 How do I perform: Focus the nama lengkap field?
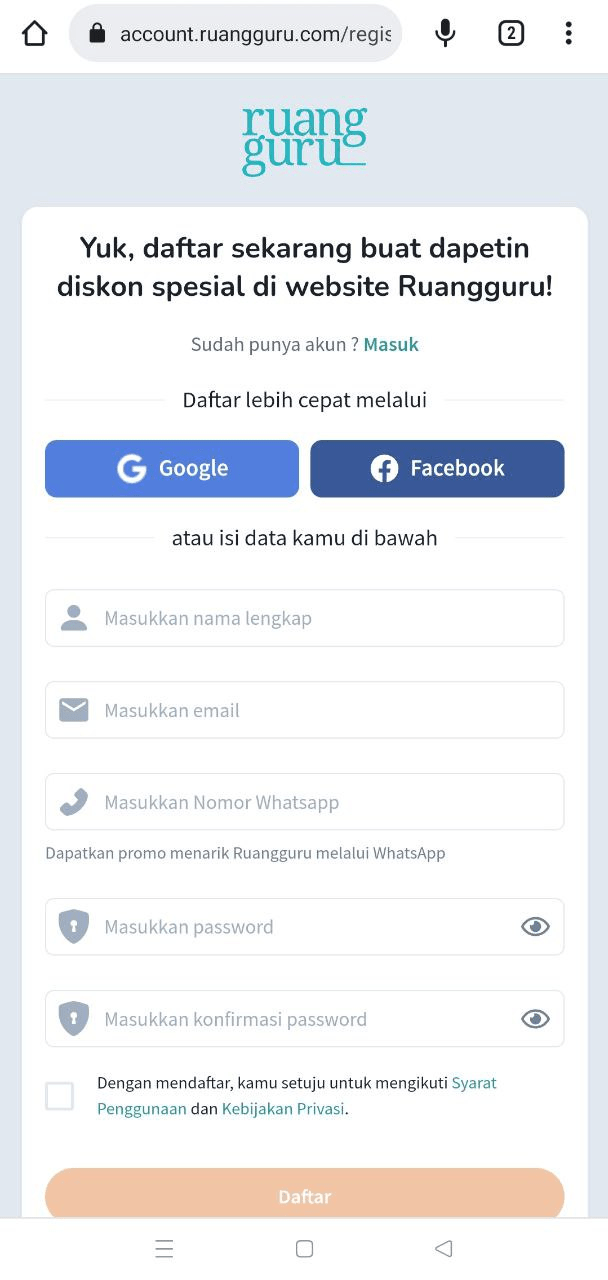(320, 618)
